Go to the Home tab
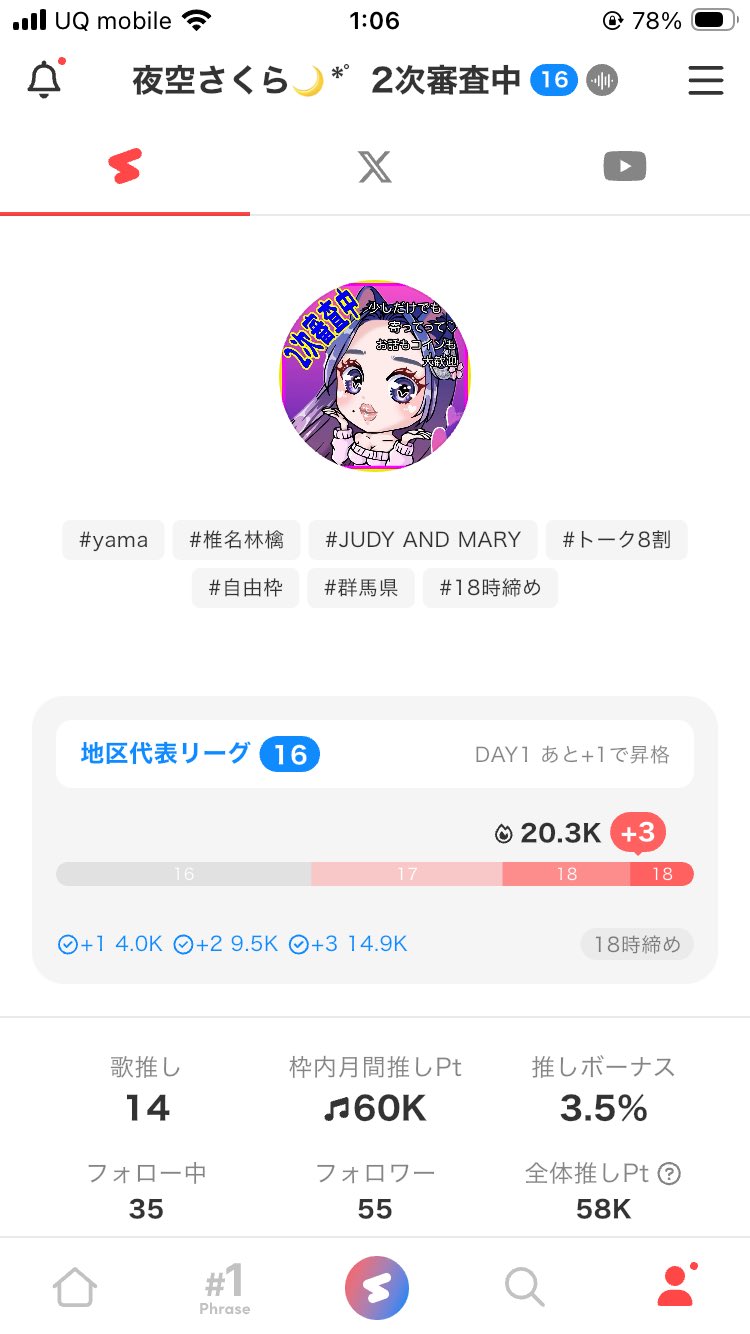Screen dimensions: 750x1334 pyautogui.click(x=76, y=1286)
